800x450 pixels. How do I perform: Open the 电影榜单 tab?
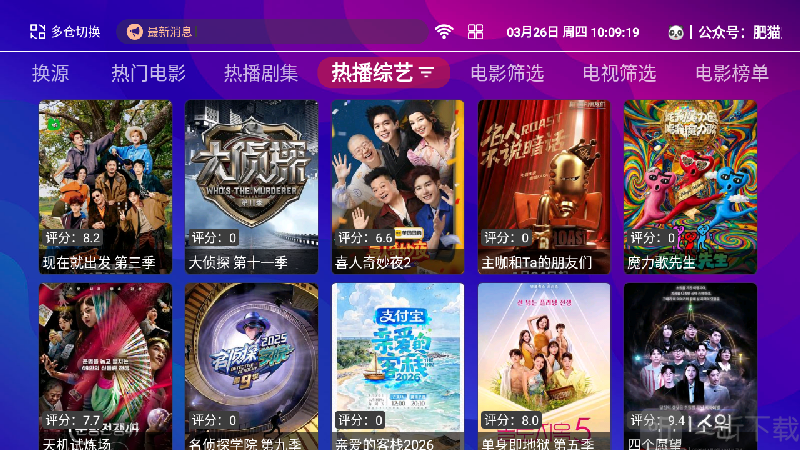click(x=732, y=73)
